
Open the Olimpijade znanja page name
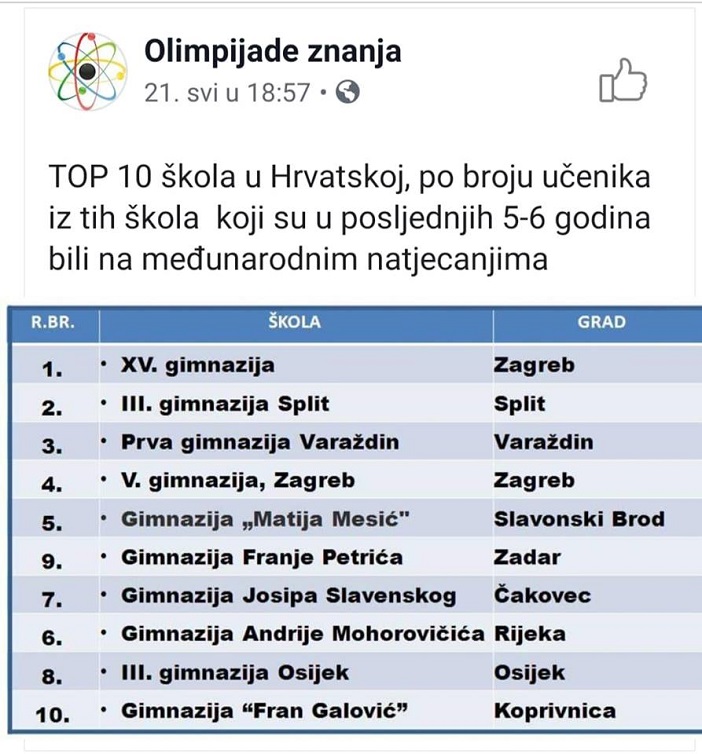[x=273, y=51]
